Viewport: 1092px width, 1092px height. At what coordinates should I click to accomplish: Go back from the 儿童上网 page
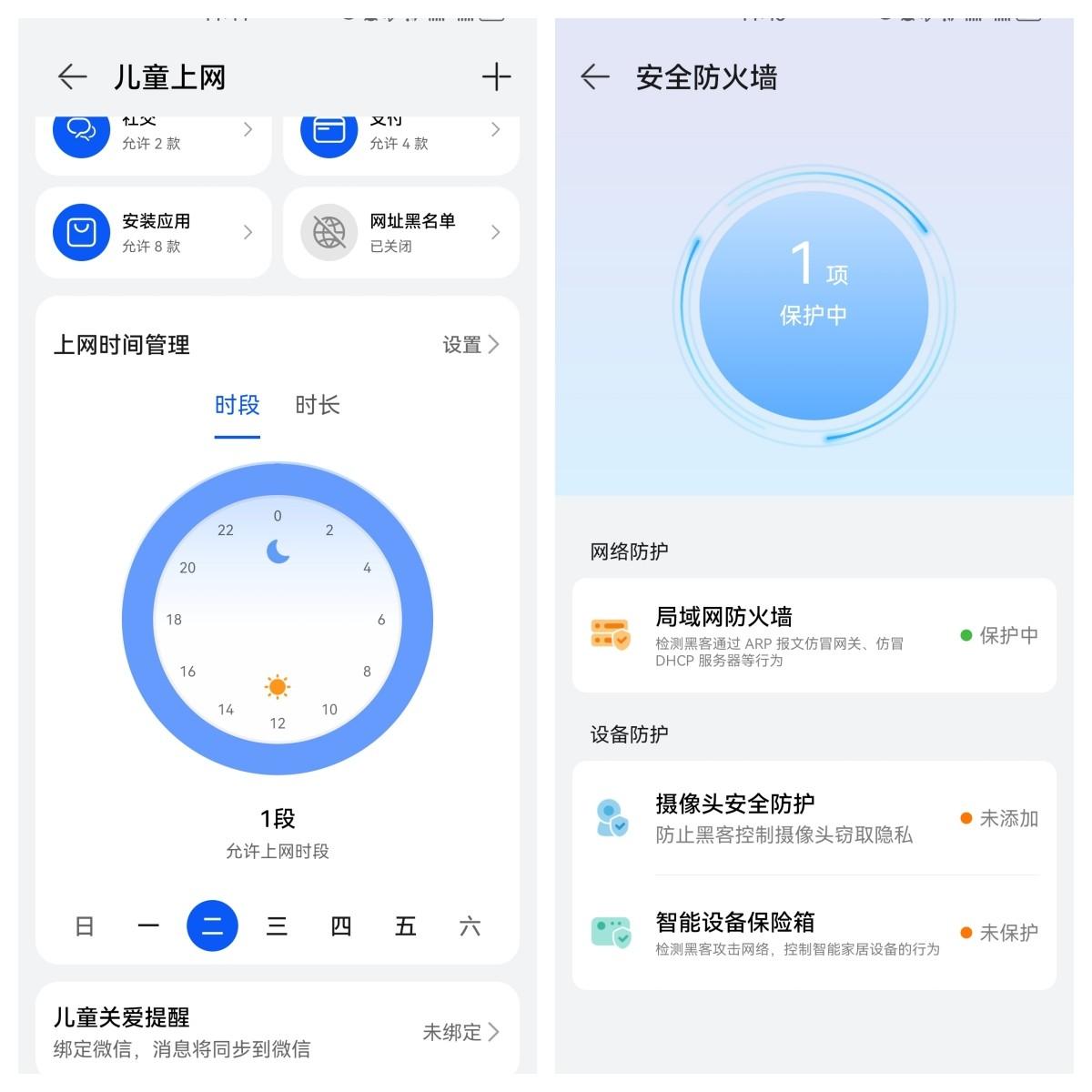coord(72,77)
